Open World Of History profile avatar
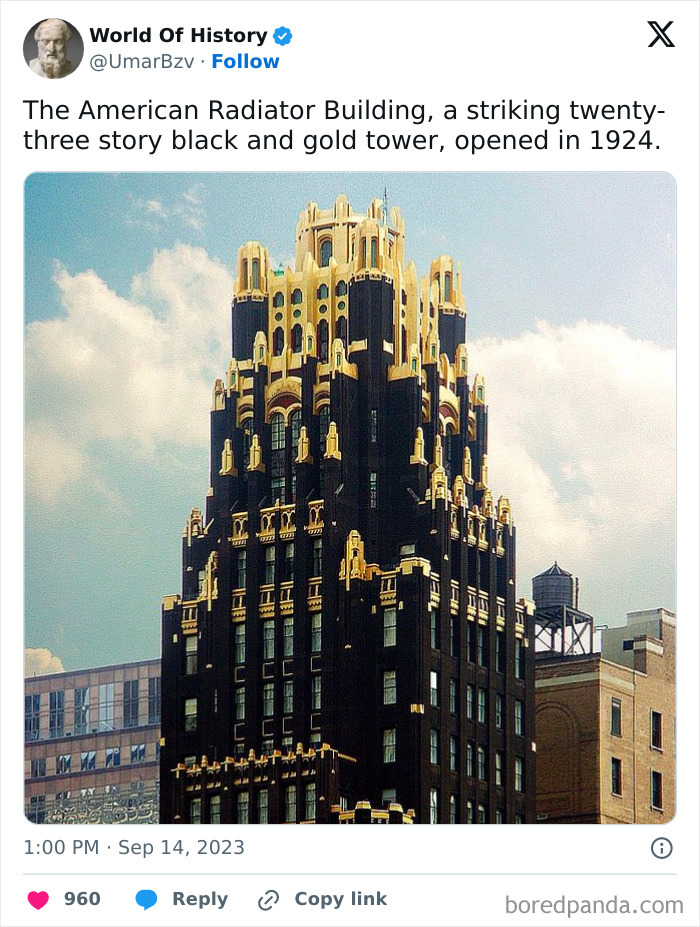Viewport: 700px width, 927px height. coord(53,48)
